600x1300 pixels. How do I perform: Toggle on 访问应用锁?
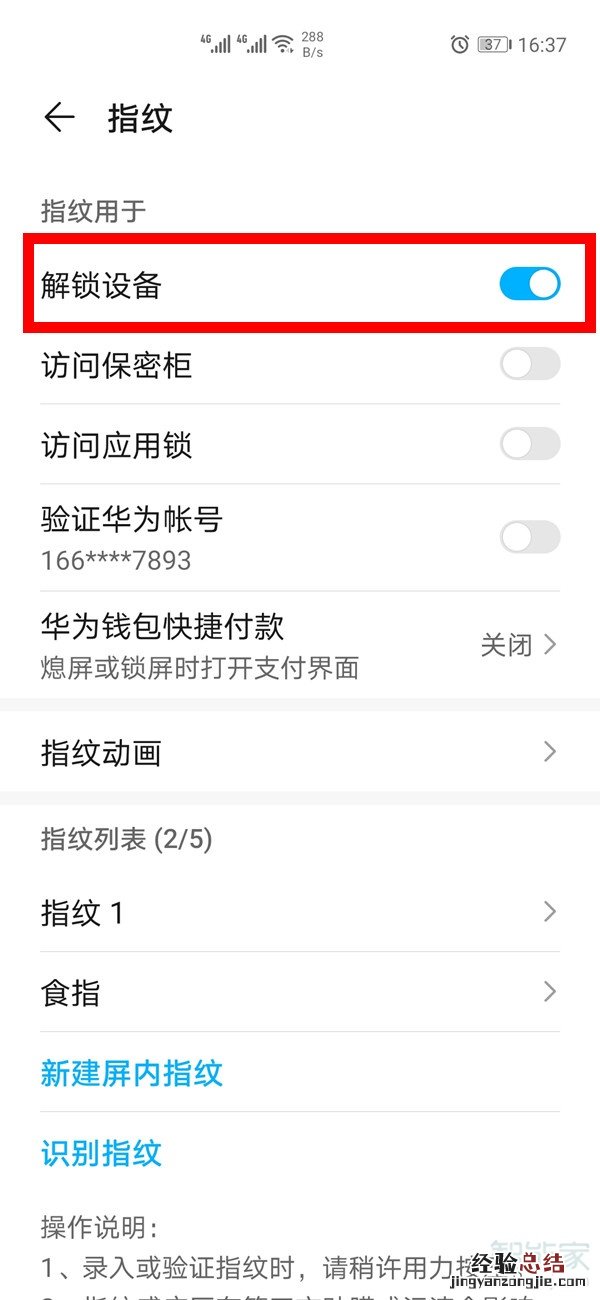[529, 444]
